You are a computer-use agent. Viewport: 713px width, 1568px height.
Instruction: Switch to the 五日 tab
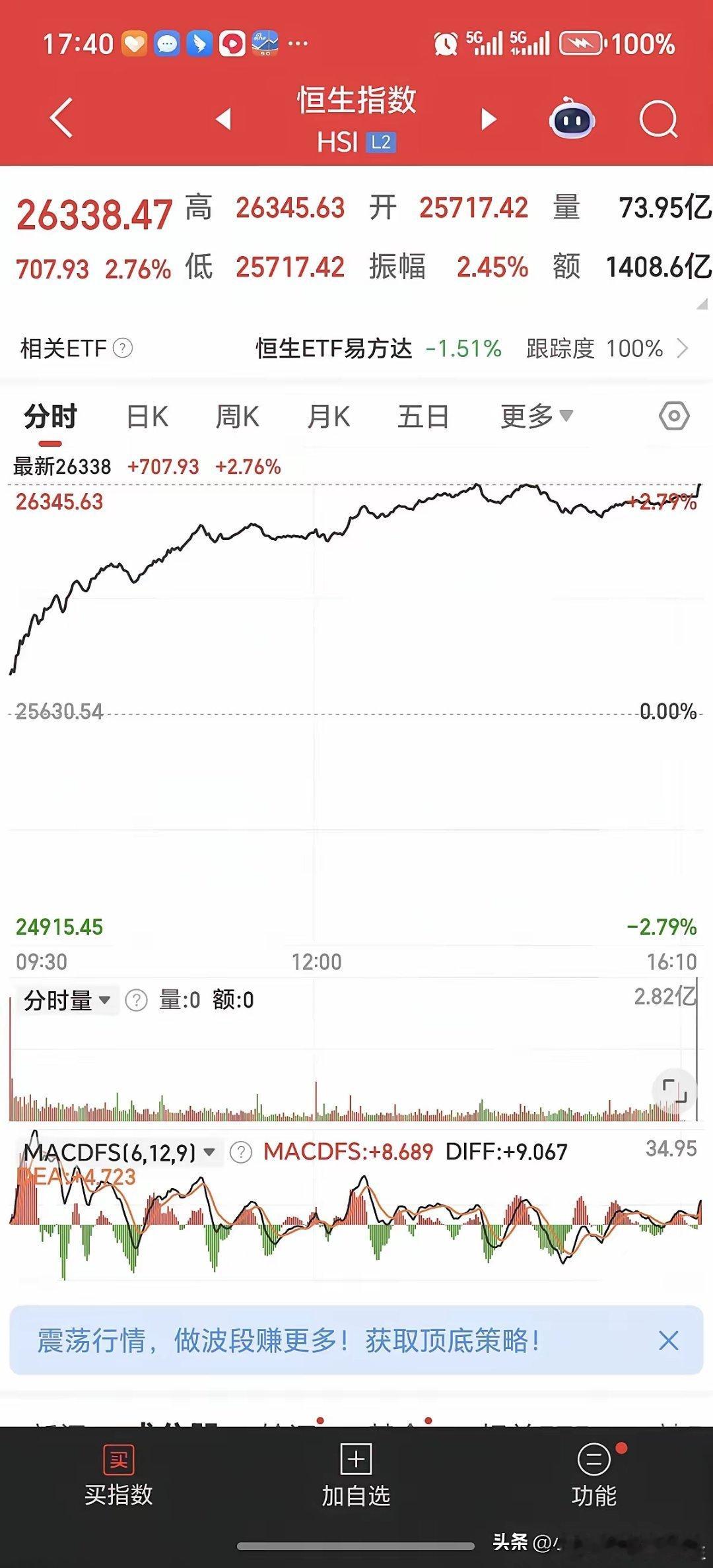click(423, 416)
